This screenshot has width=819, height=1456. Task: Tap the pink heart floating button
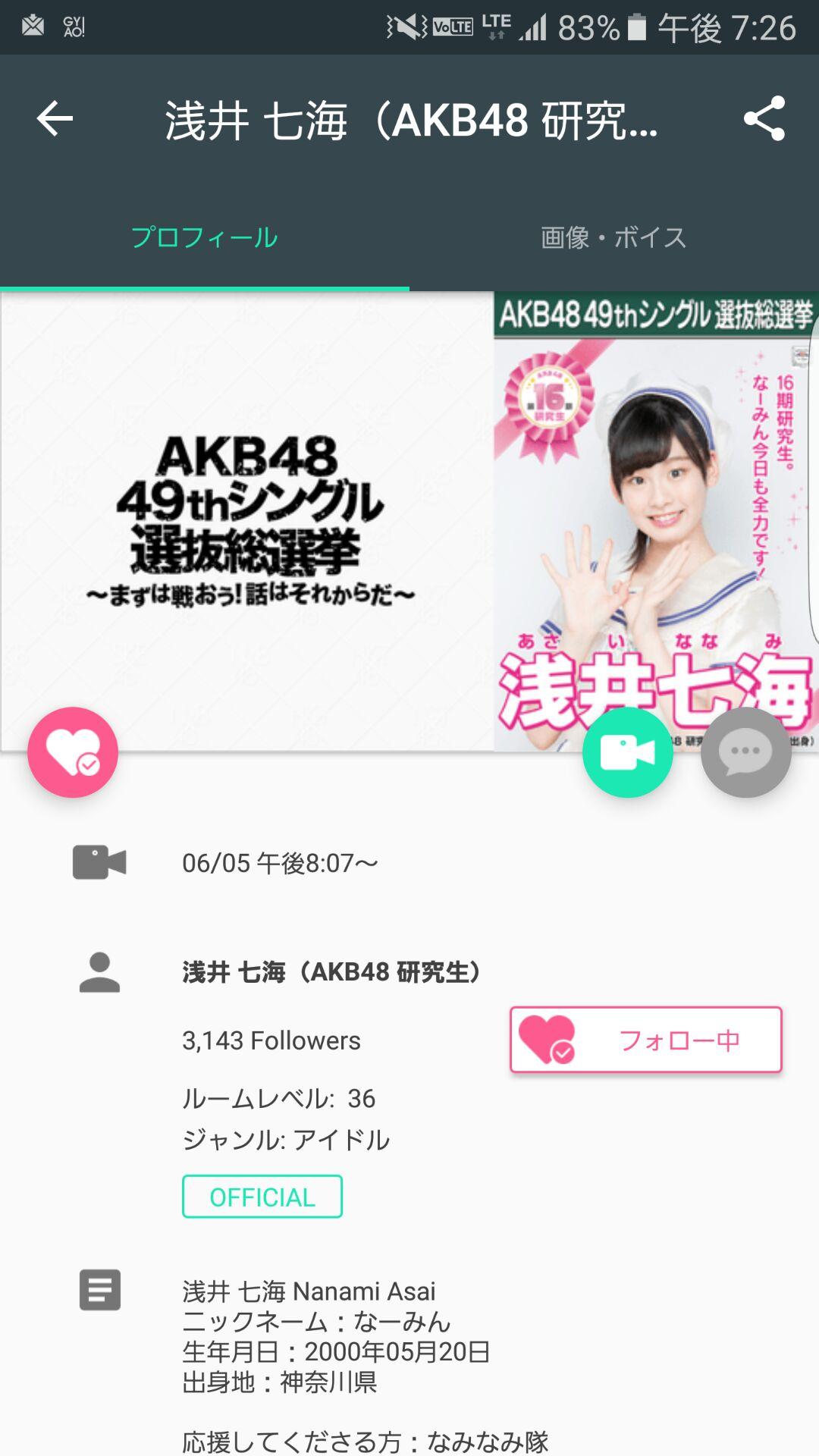coord(73,752)
